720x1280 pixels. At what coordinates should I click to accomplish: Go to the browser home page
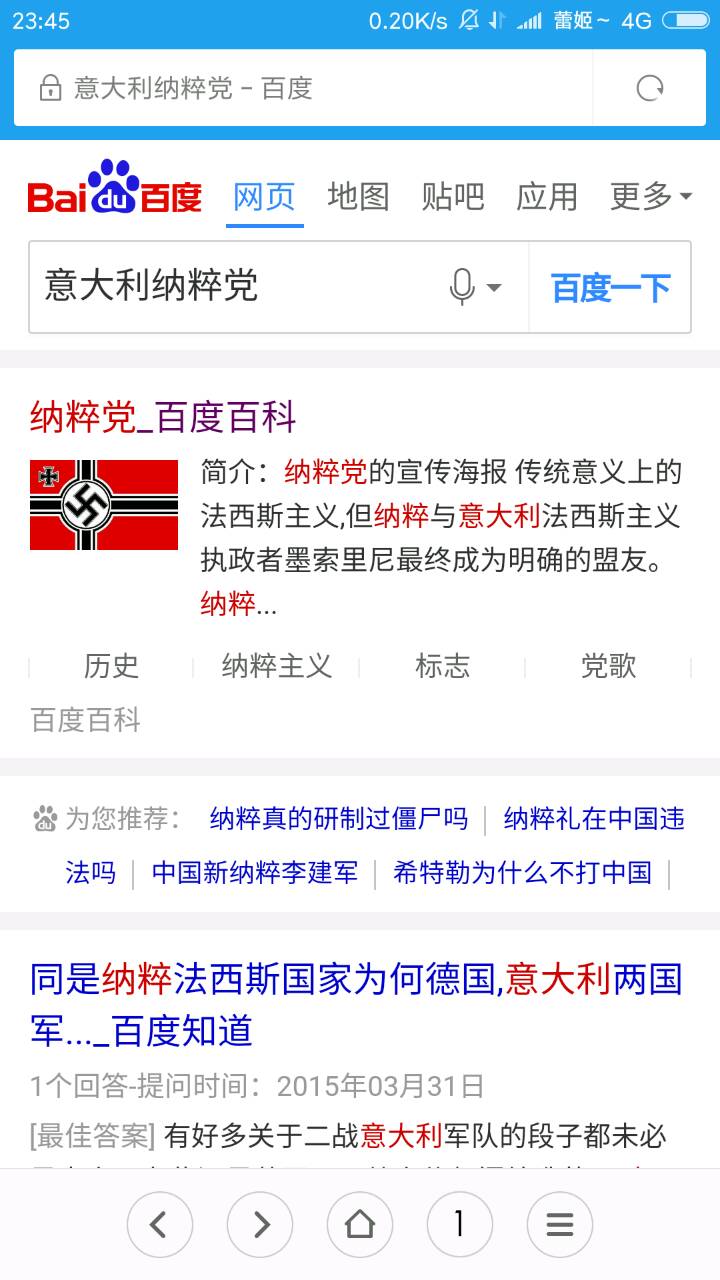[x=360, y=1224]
